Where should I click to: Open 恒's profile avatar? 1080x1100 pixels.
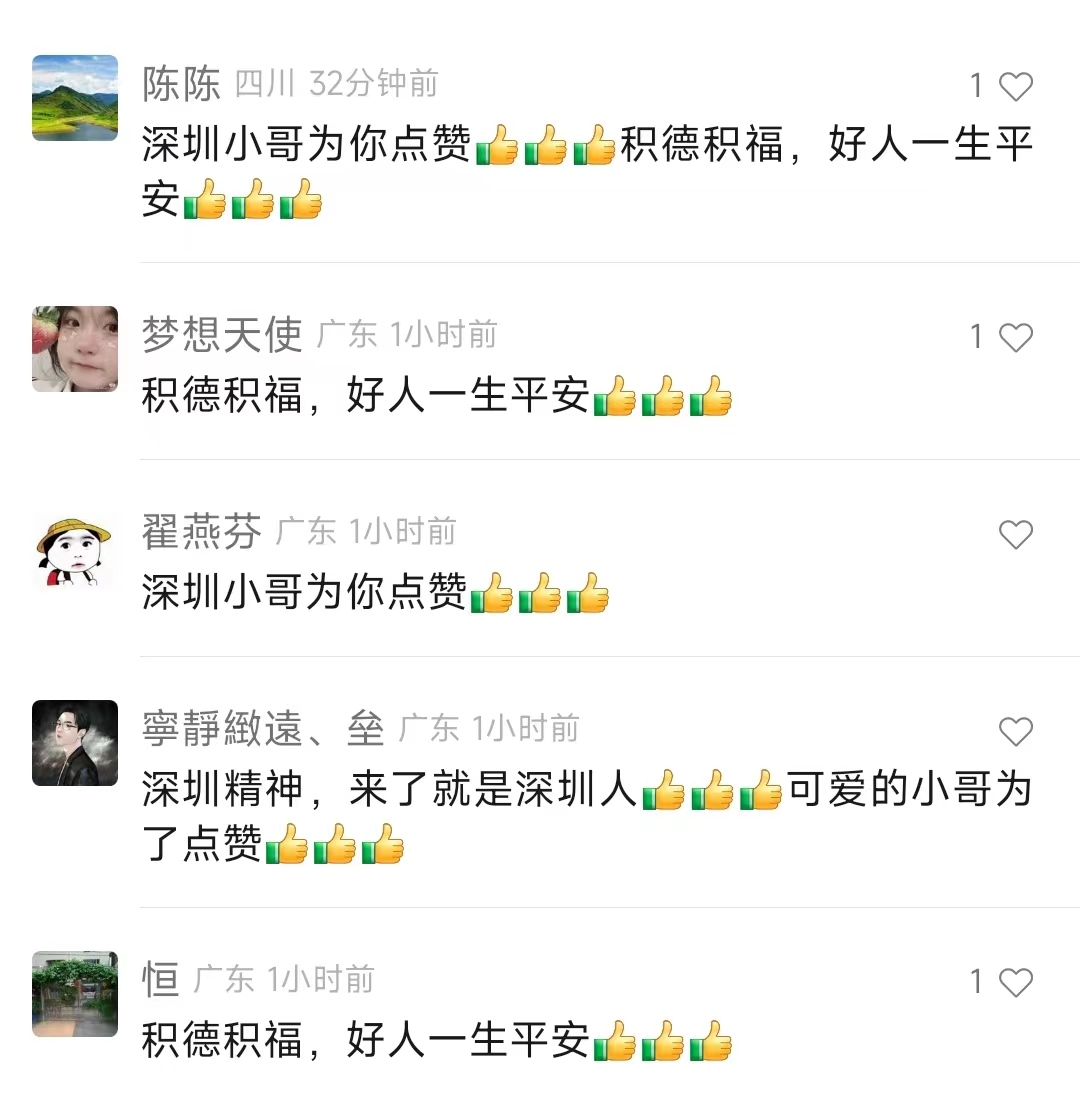[75, 994]
